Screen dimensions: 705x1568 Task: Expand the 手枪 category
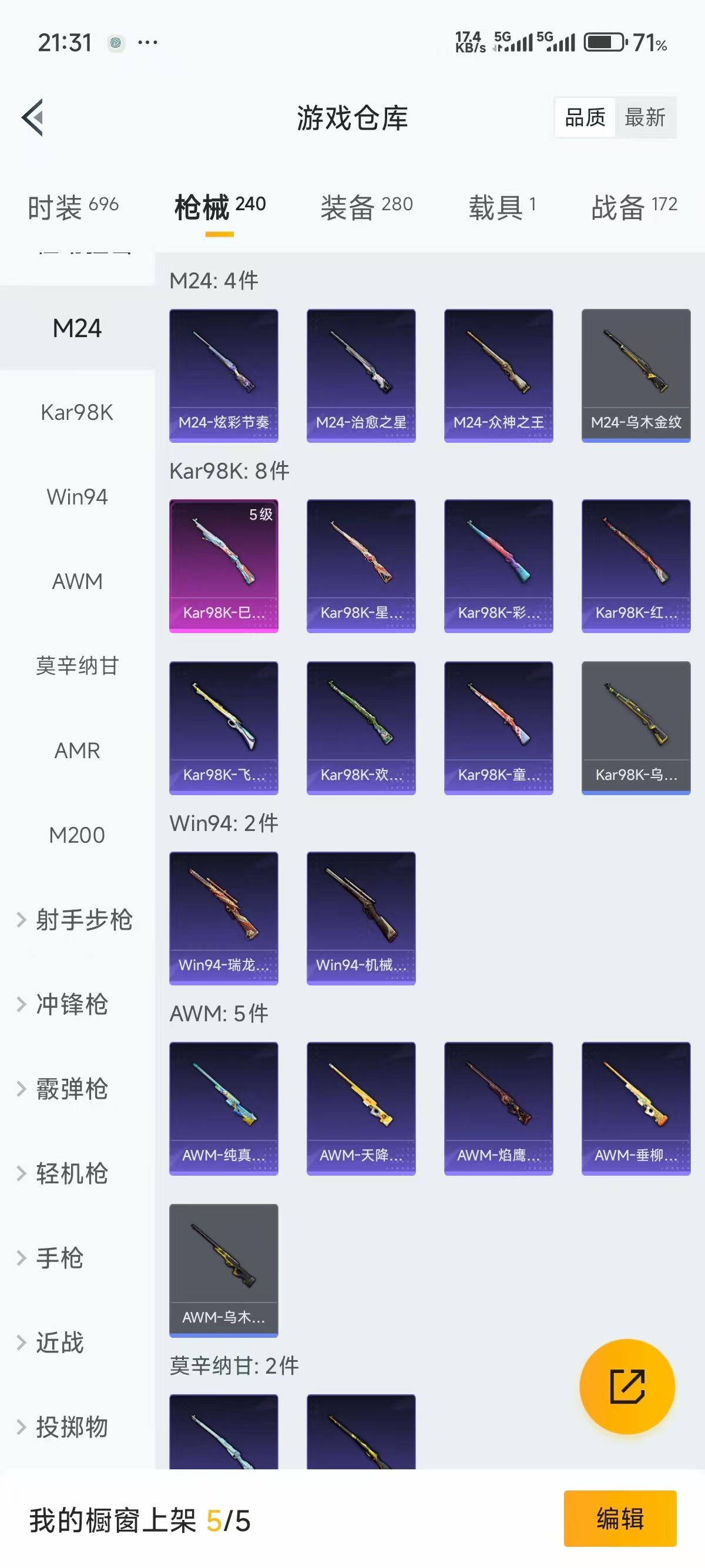click(59, 1257)
